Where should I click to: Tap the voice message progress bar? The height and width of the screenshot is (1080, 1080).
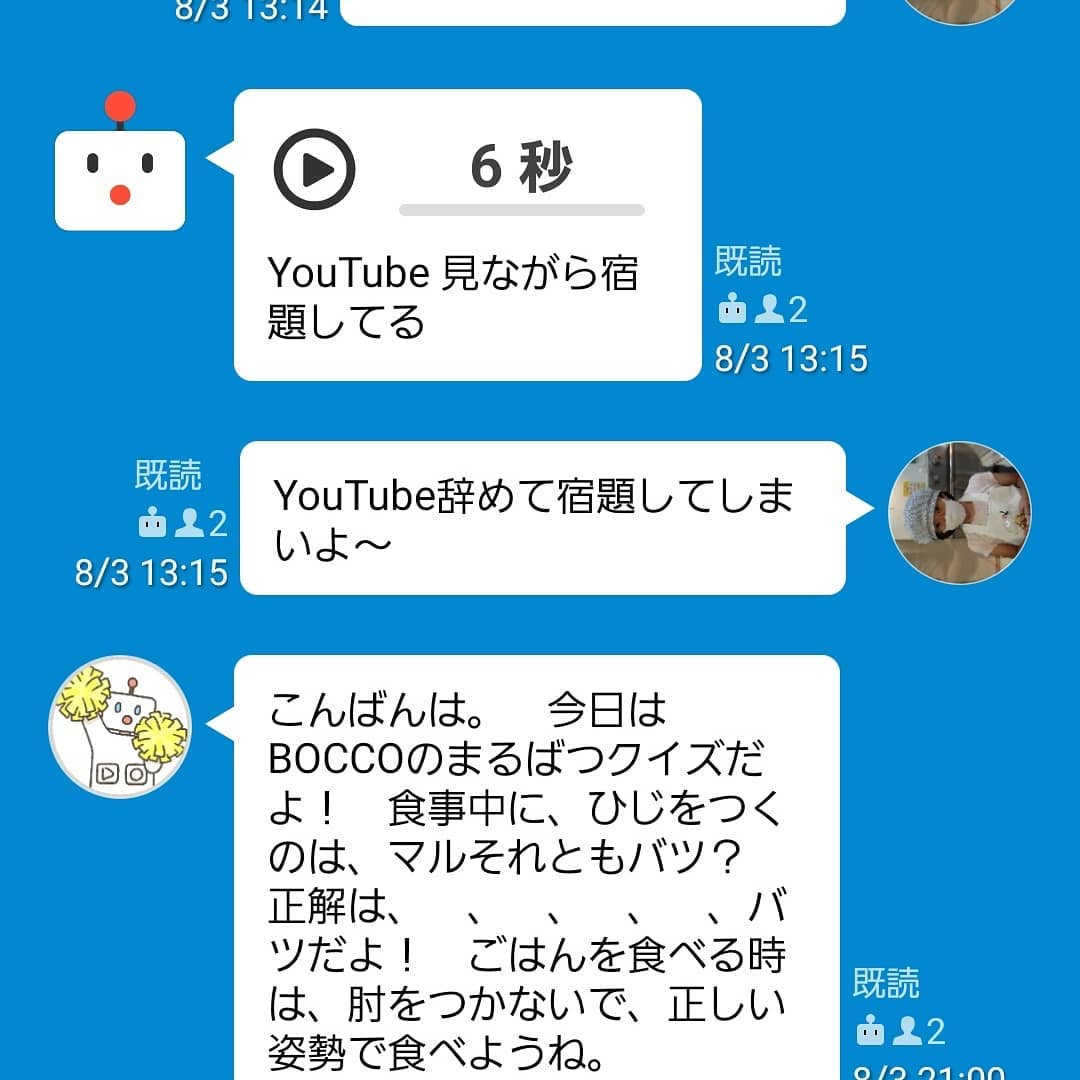point(521,210)
